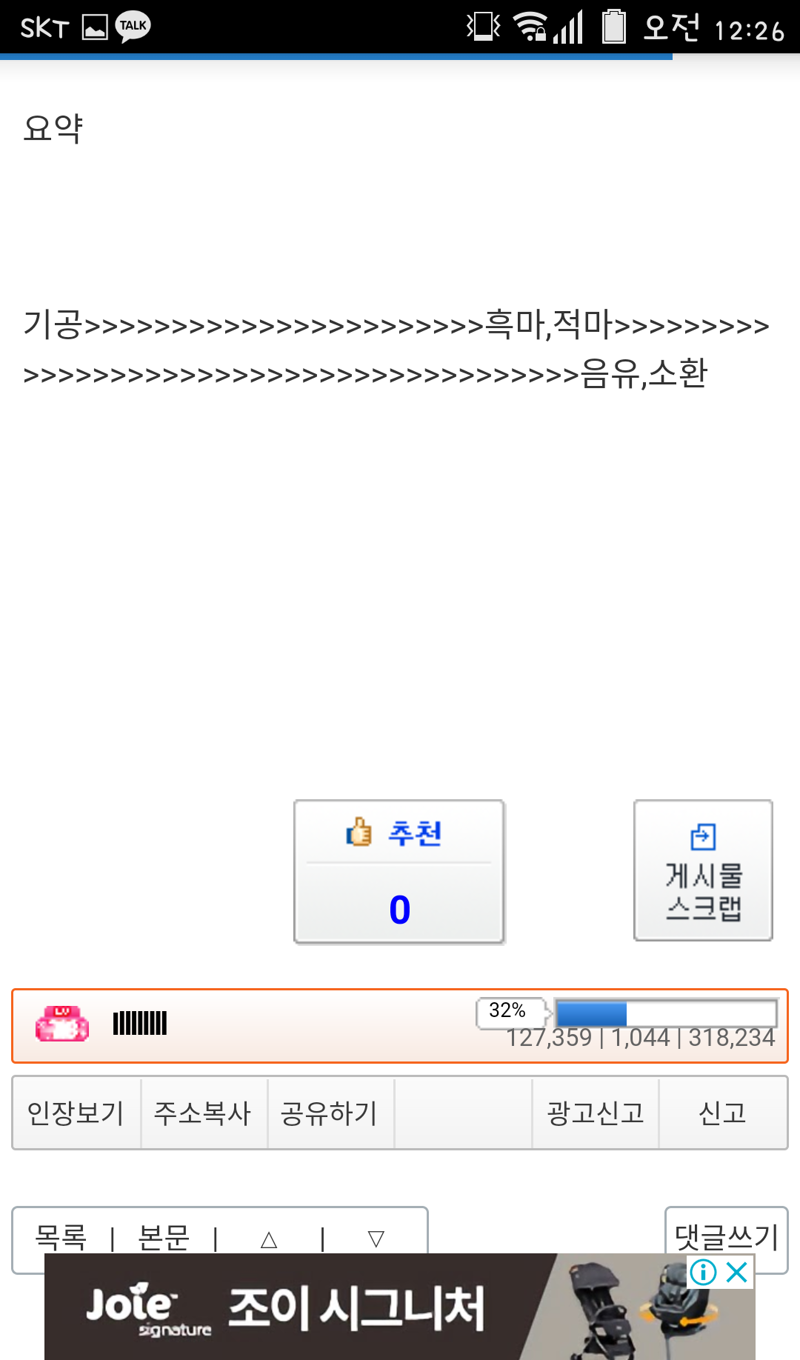Screen dimensions: 800x1360
Task: Open the Joie 조이 시그니처 advertisement
Action: point(350,1308)
